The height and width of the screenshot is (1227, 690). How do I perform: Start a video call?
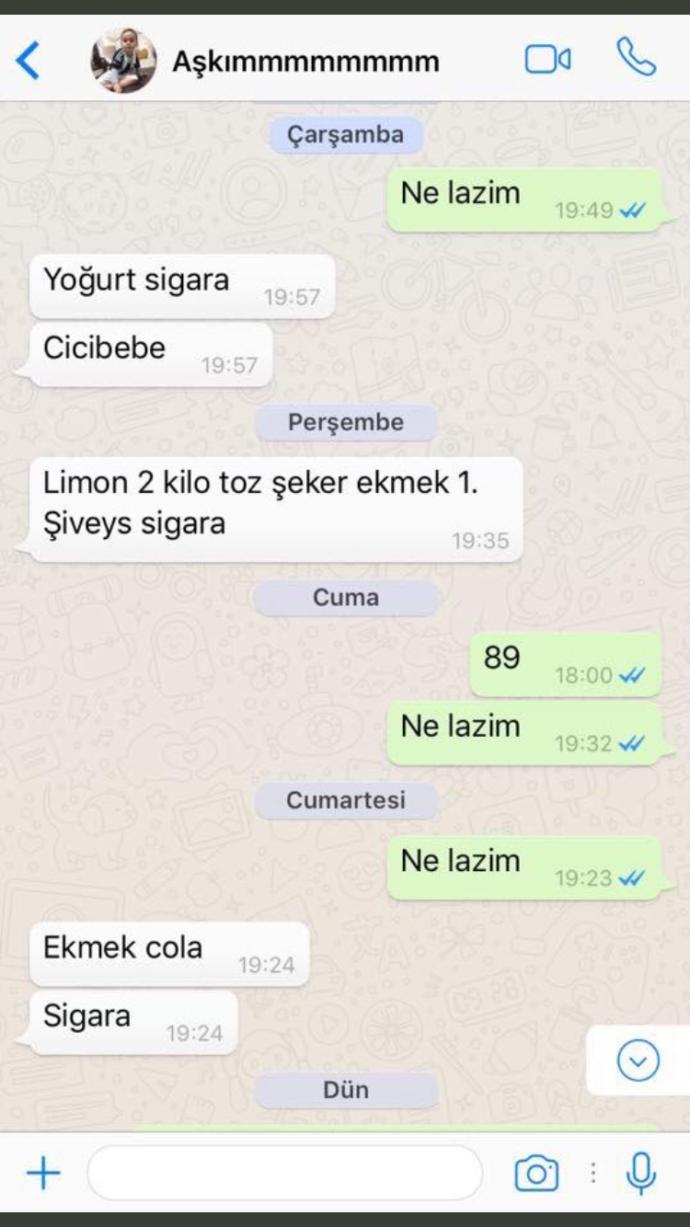tap(547, 60)
